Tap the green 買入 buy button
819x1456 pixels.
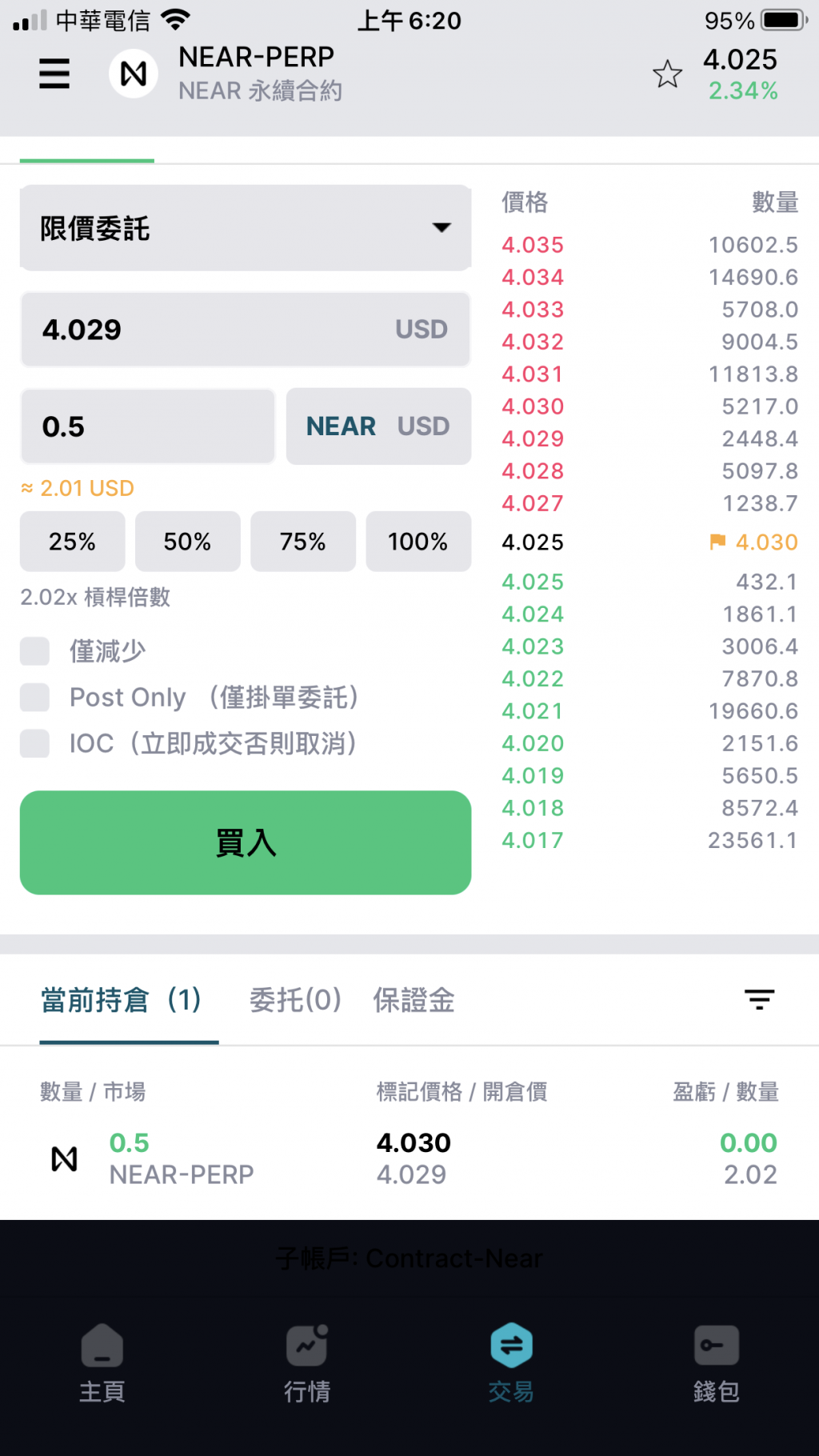[x=246, y=842]
